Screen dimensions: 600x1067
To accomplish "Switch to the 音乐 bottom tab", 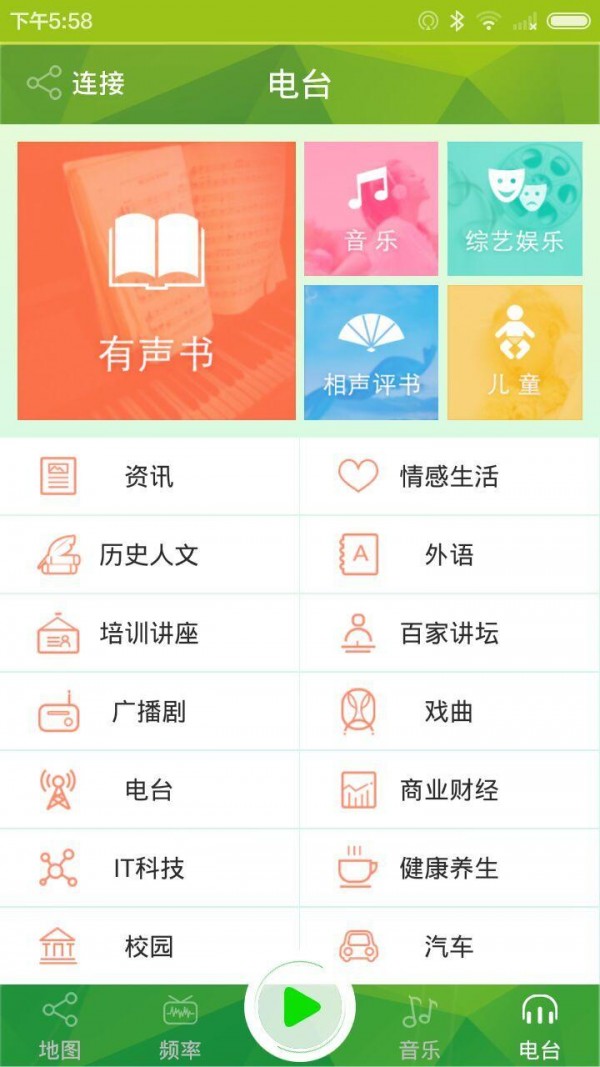I will pyautogui.click(x=420, y=1027).
